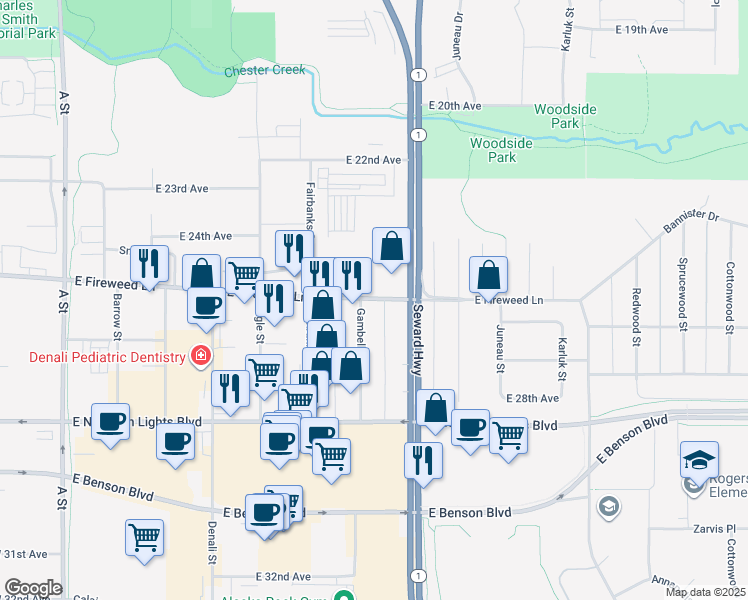Open the small school pin left of Rogers Elementary

pos(609,508)
